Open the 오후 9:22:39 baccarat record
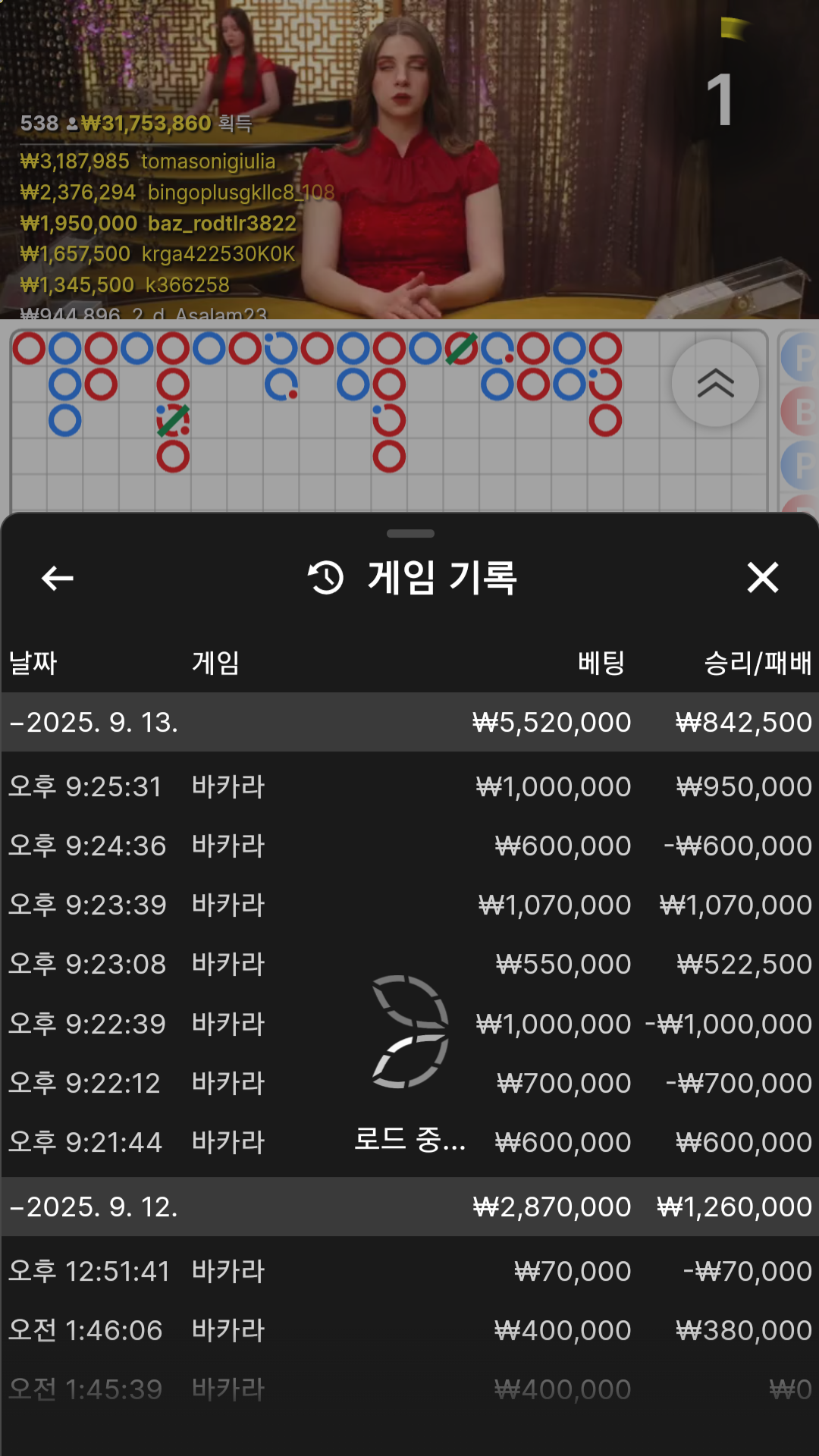Image resolution: width=819 pixels, height=1456 pixels. tap(409, 1024)
